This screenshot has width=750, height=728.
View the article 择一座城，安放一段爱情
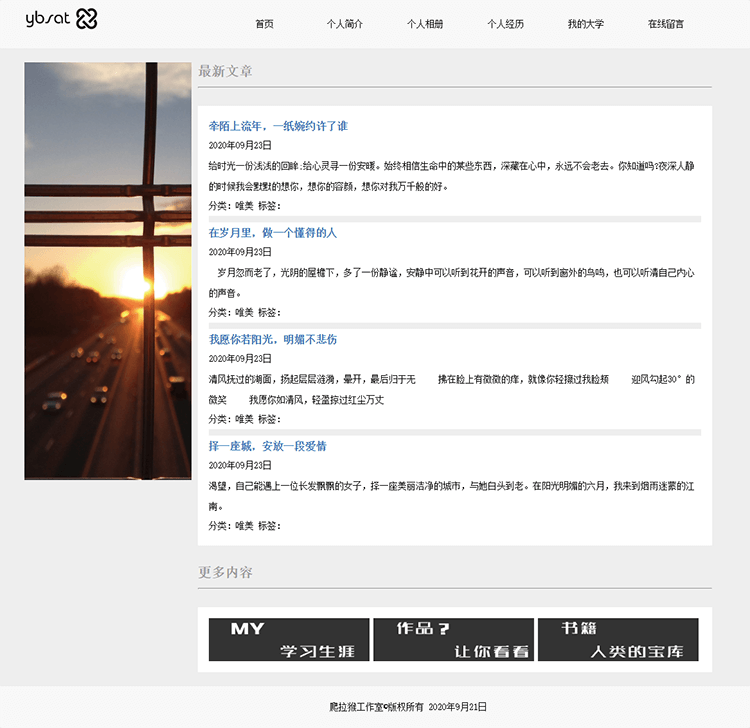click(x=268, y=446)
